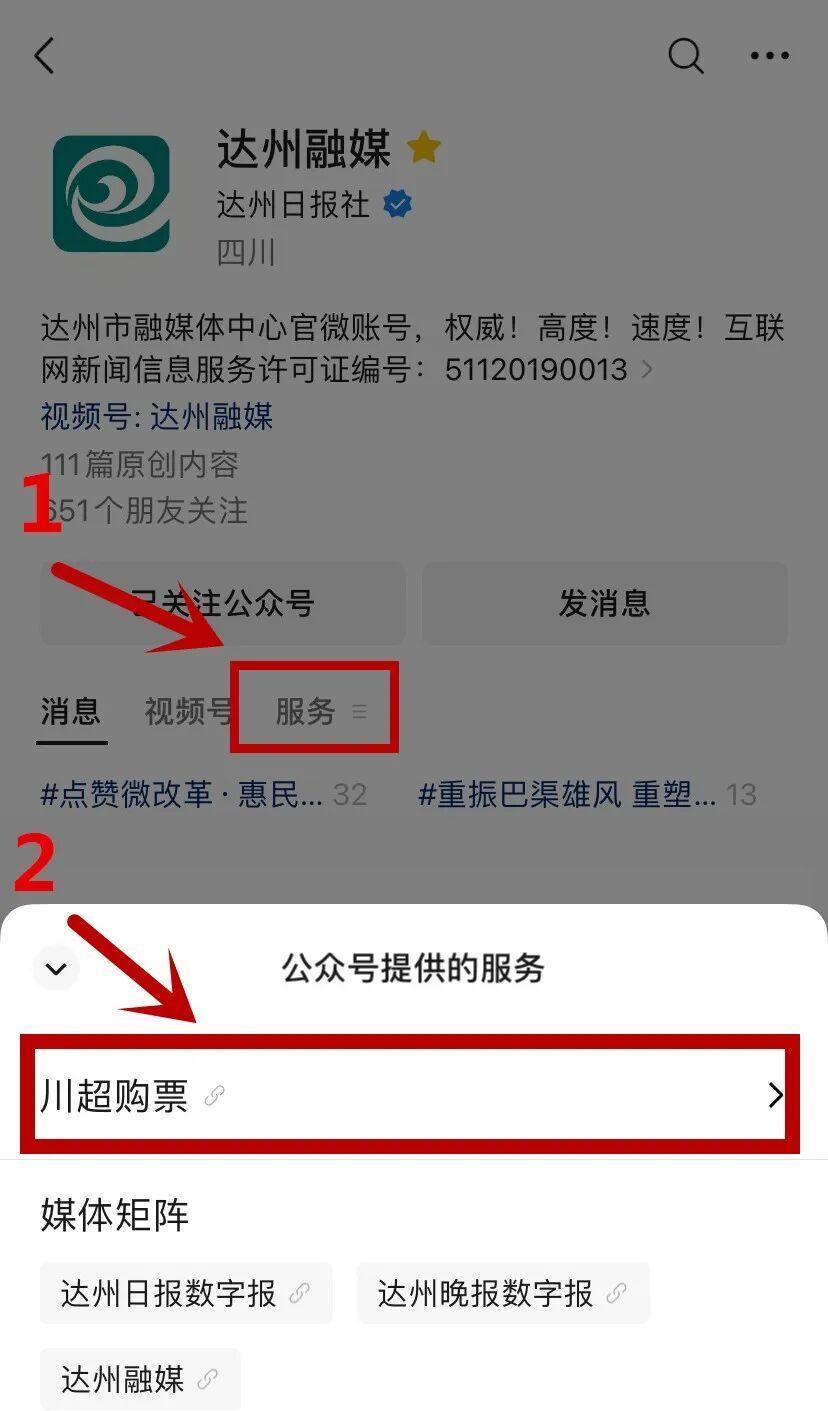Open the 达州晚报数字报 link
Screen dimensions: 828x1411
[502, 1293]
